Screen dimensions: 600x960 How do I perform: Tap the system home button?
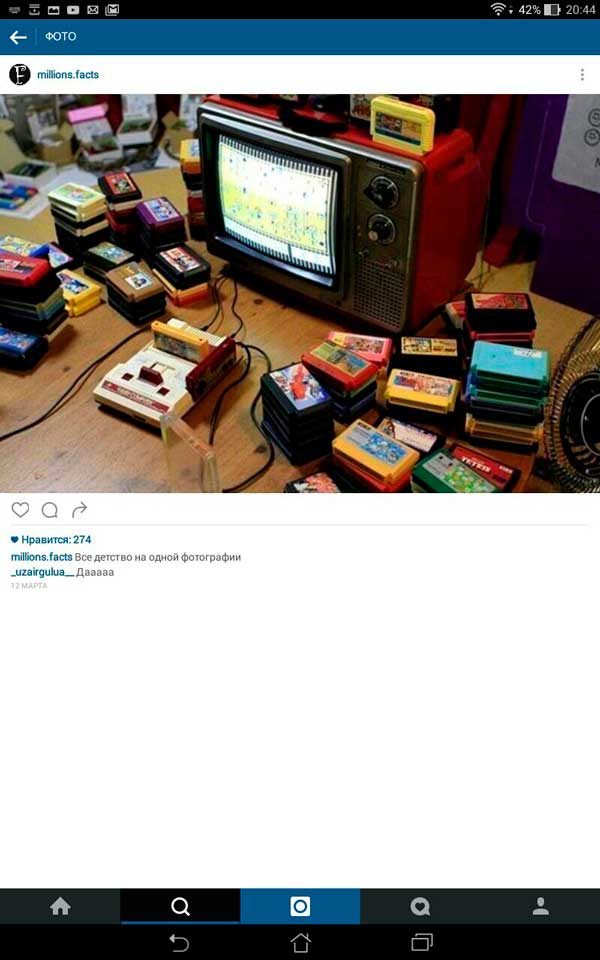click(x=300, y=942)
